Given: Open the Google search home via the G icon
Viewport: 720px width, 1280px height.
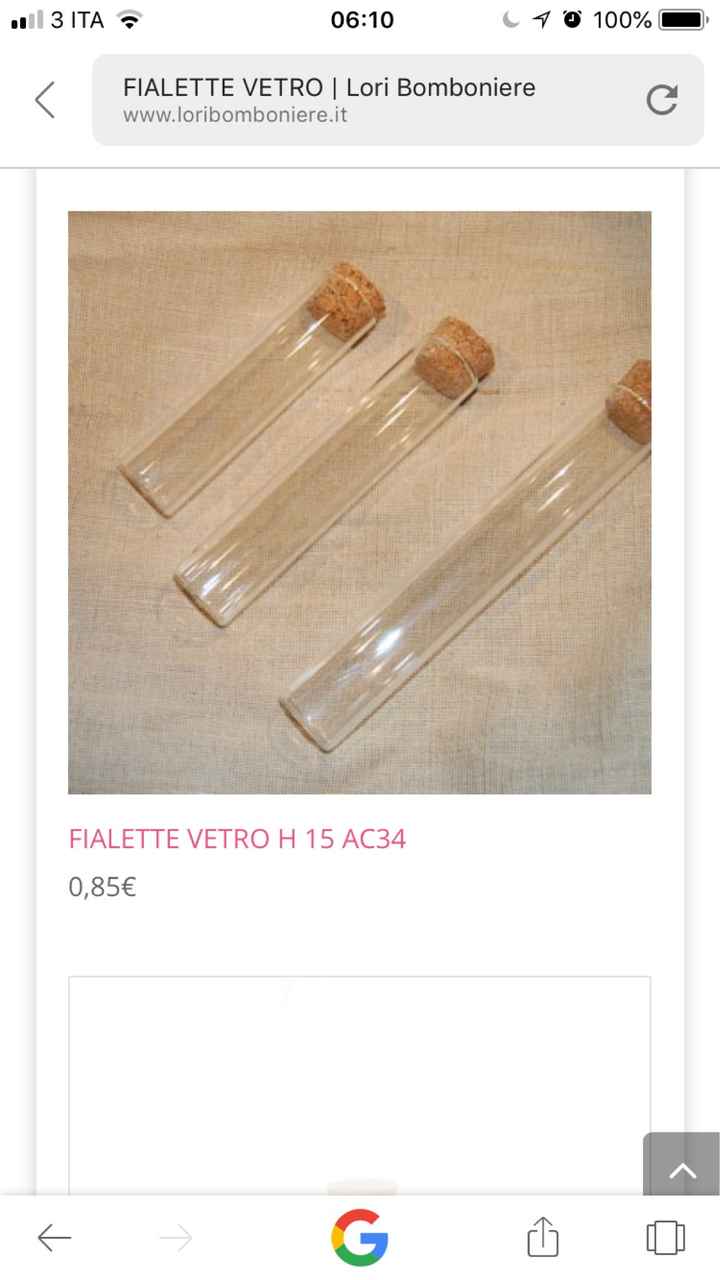Looking at the screenshot, I should coord(360,1238).
